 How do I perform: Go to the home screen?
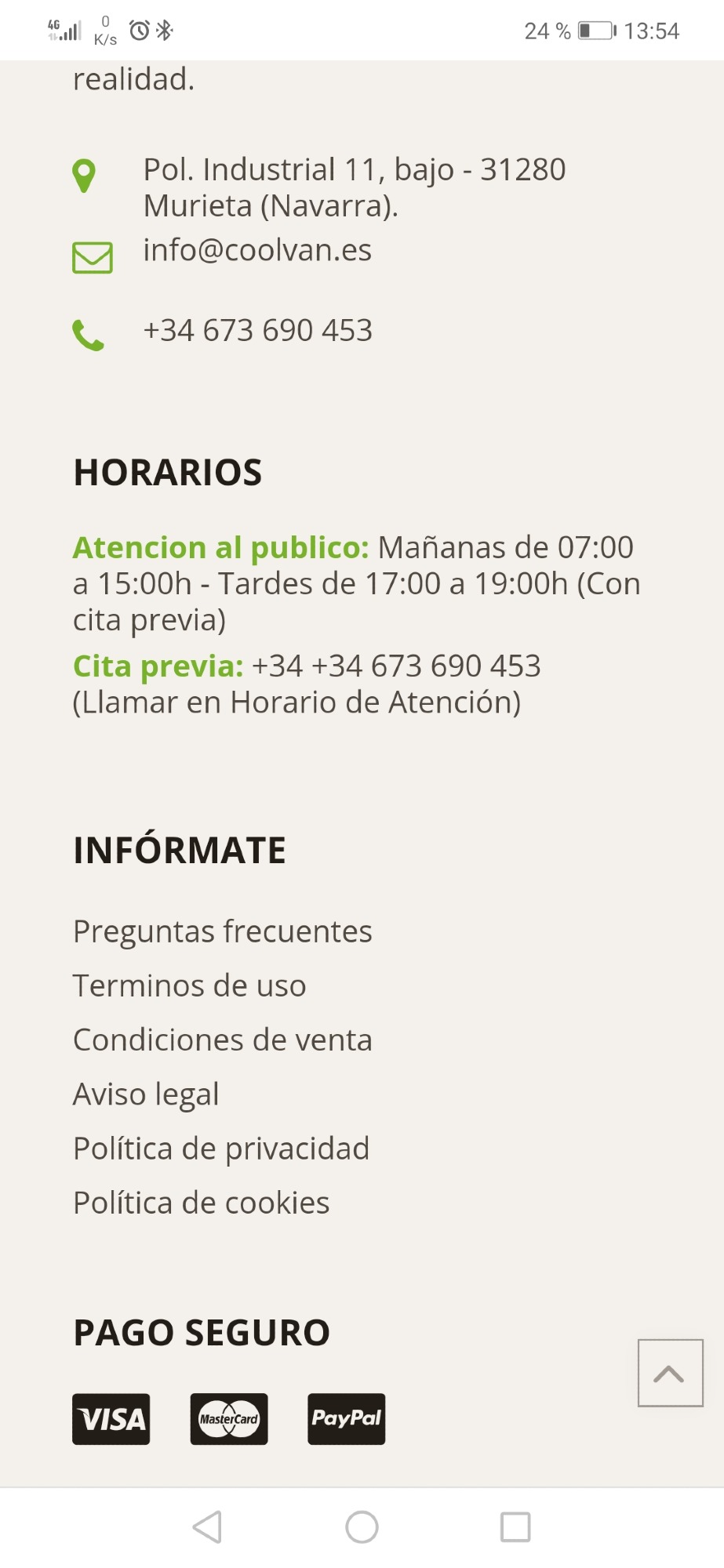[x=362, y=1526]
